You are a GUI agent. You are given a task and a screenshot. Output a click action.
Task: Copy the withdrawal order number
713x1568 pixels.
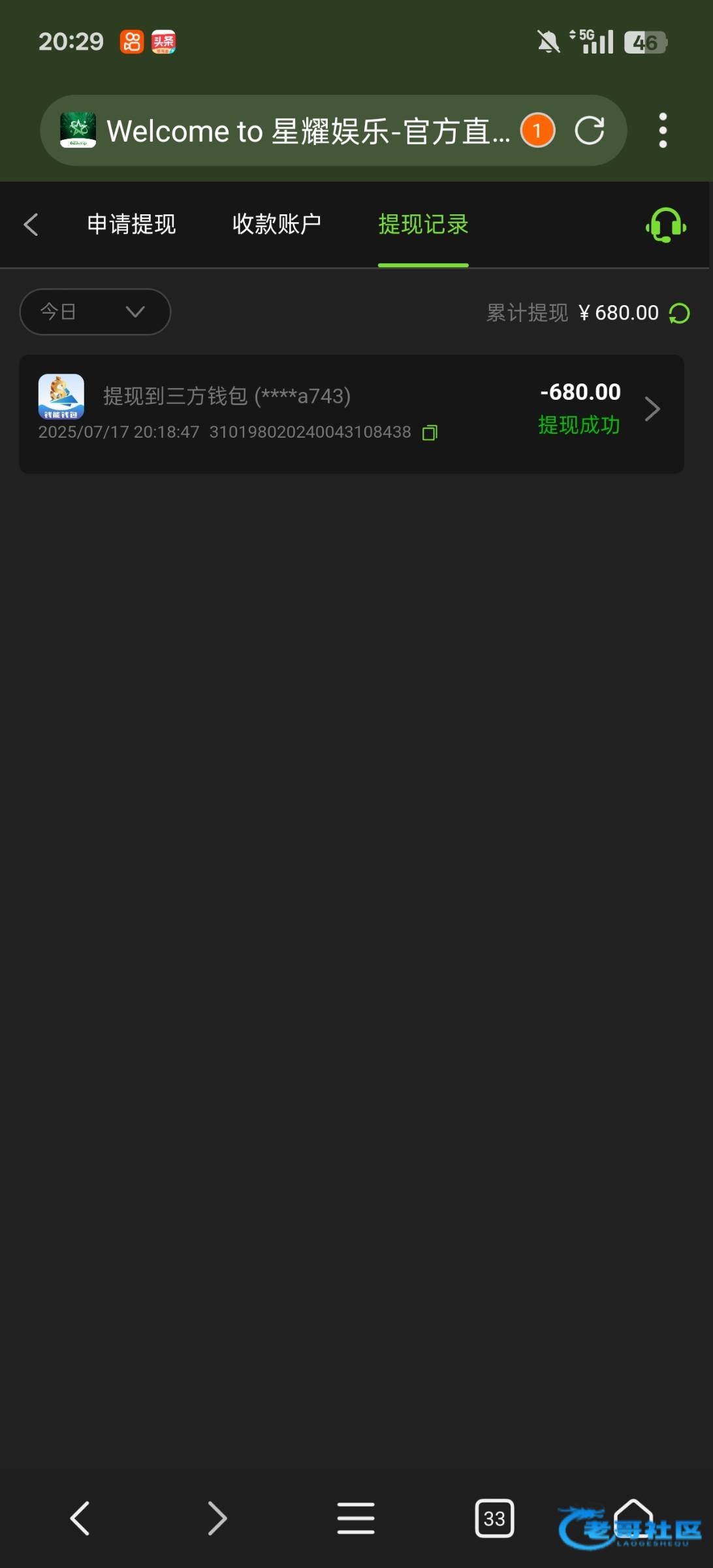tap(430, 433)
